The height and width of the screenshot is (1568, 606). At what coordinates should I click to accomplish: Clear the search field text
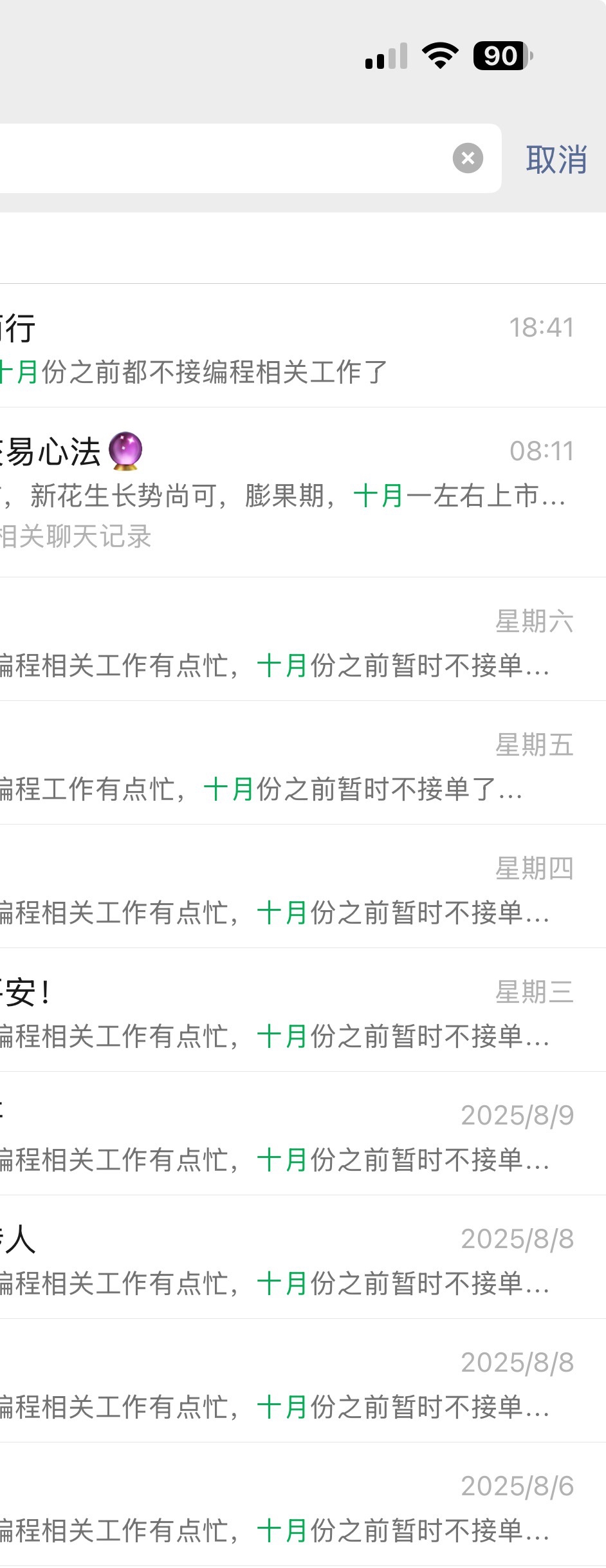pyautogui.click(x=468, y=158)
